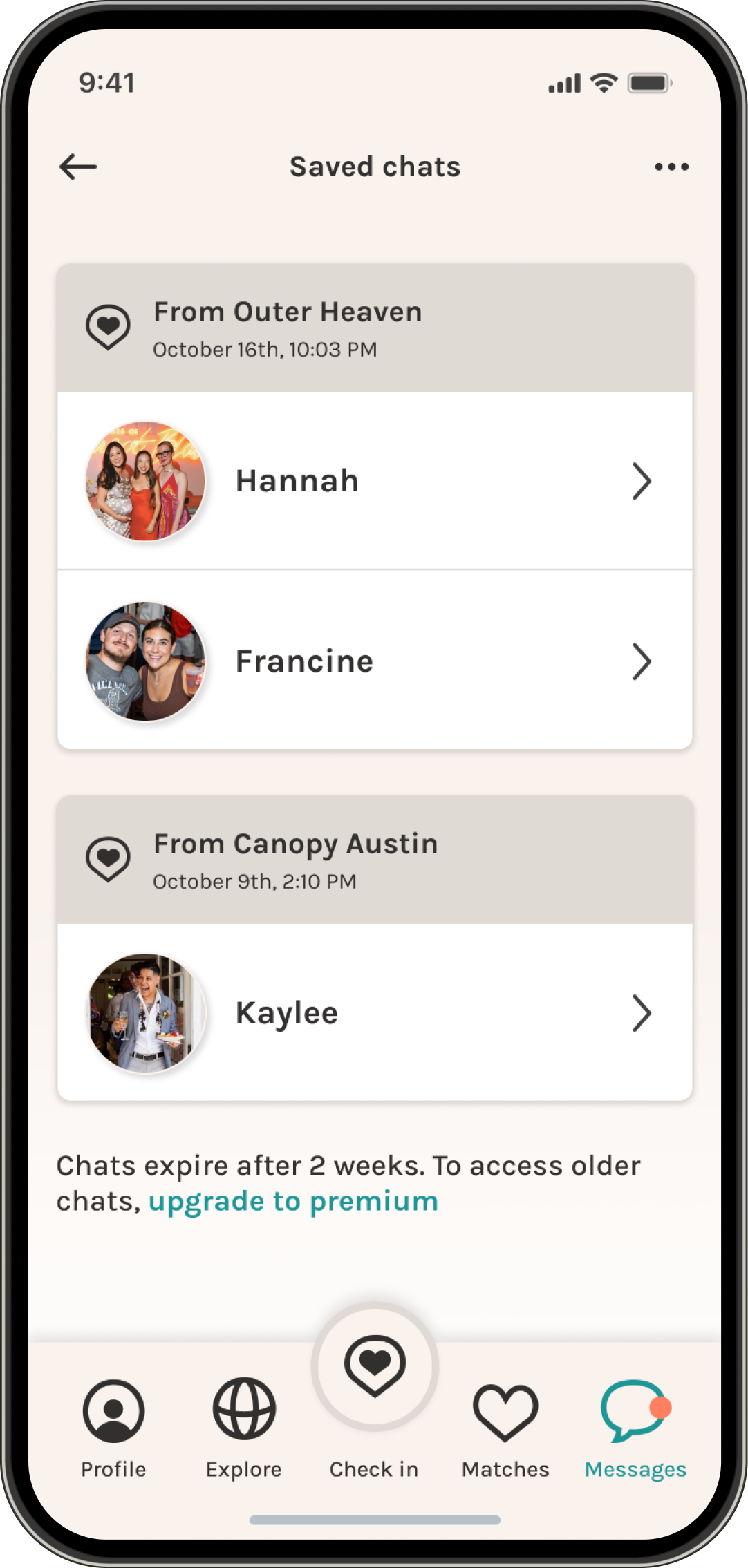Switch to the Profile tab
Screen dimensions: 748x1568
[x=113, y=1427]
